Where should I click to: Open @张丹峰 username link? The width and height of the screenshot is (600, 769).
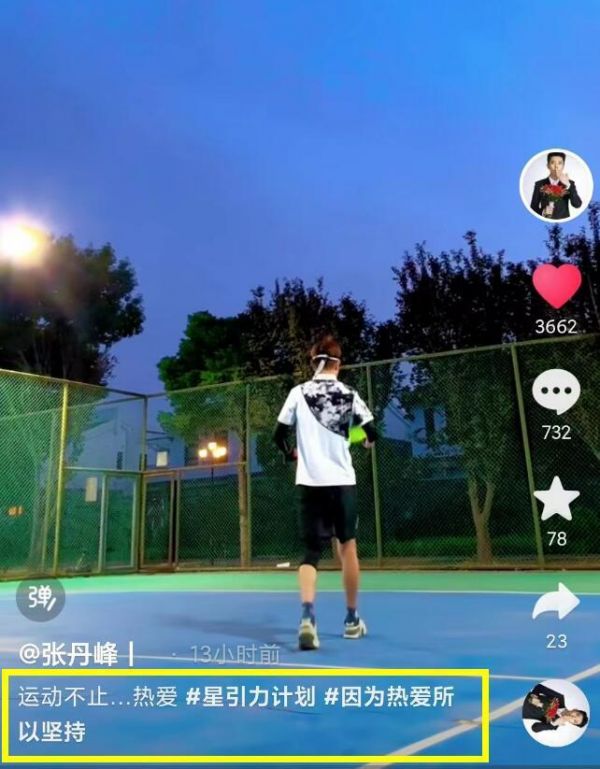(70, 655)
